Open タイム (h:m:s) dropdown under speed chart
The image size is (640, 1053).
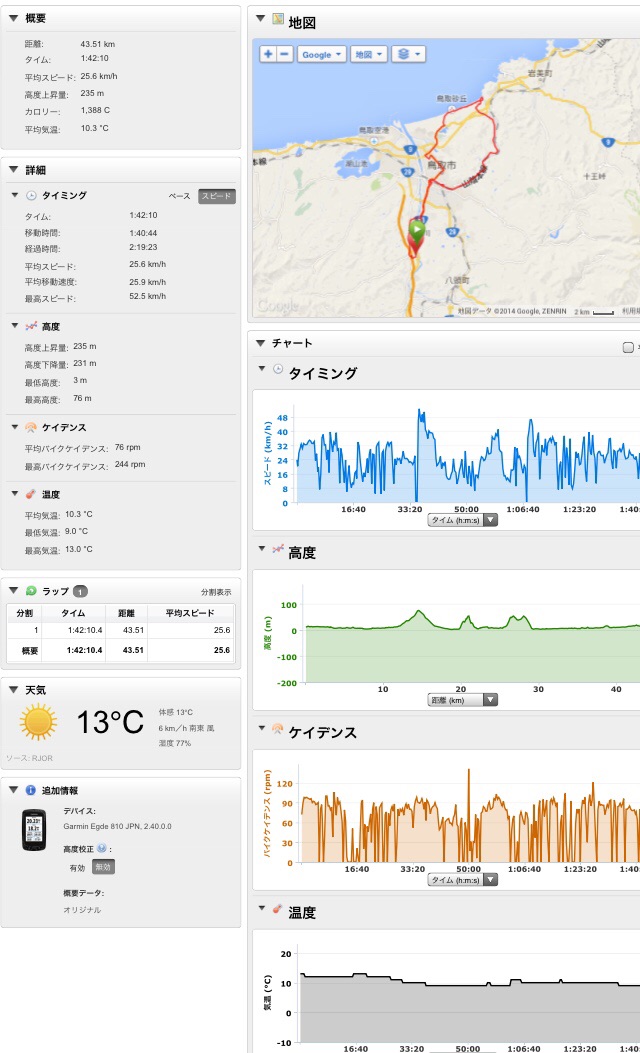(462, 520)
